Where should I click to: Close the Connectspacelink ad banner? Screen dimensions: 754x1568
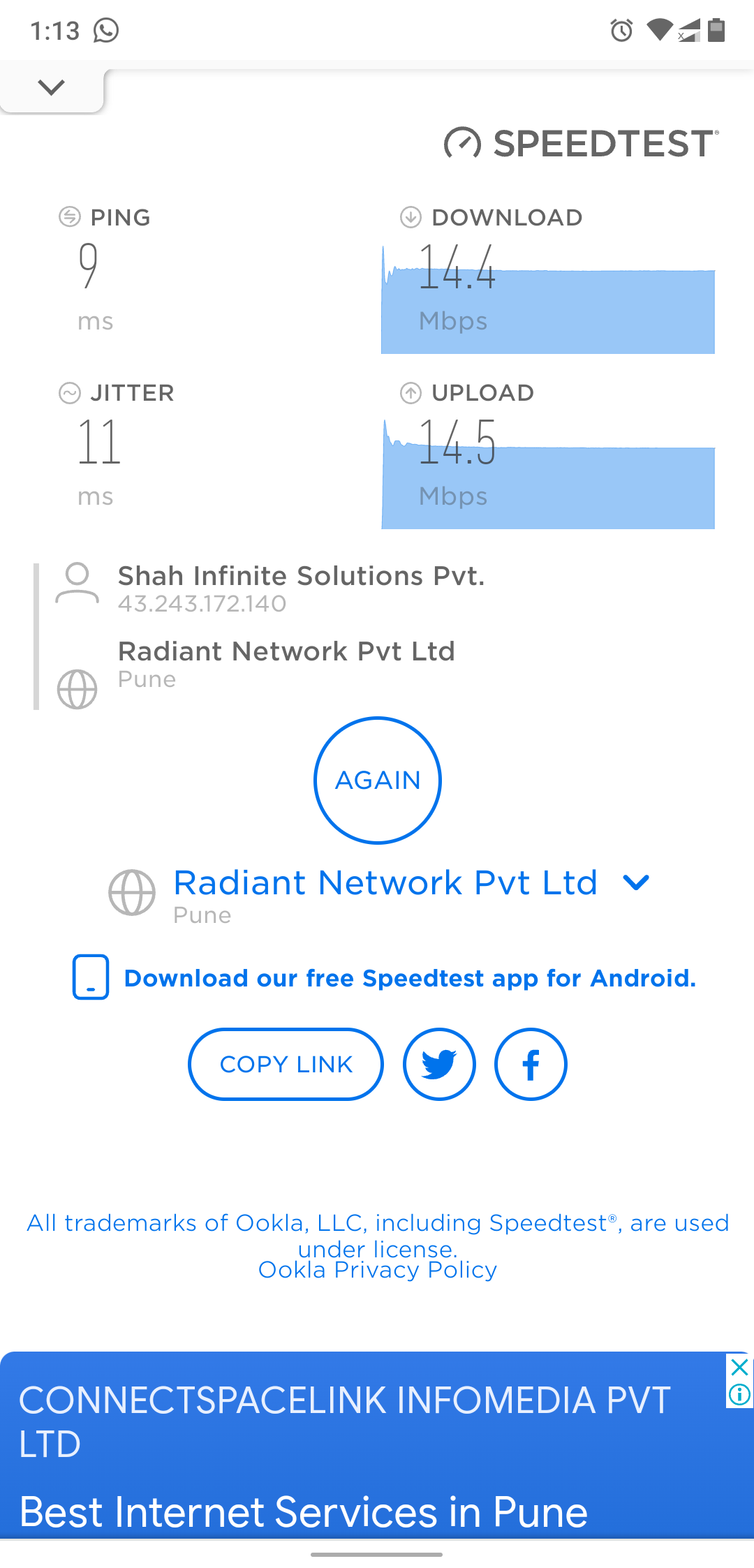pos(739,1367)
